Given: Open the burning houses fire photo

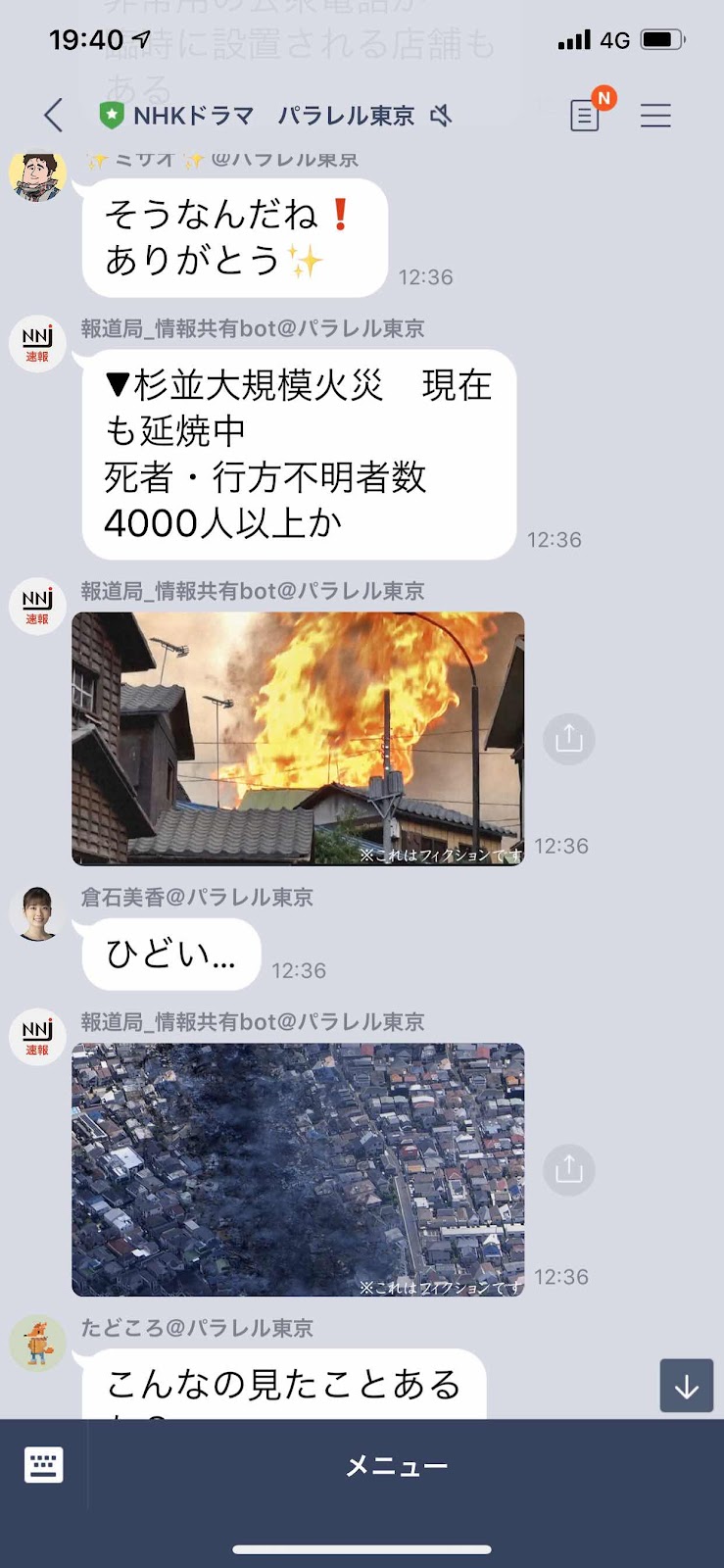Looking at the screenshot, I should (x=298, y=738).
